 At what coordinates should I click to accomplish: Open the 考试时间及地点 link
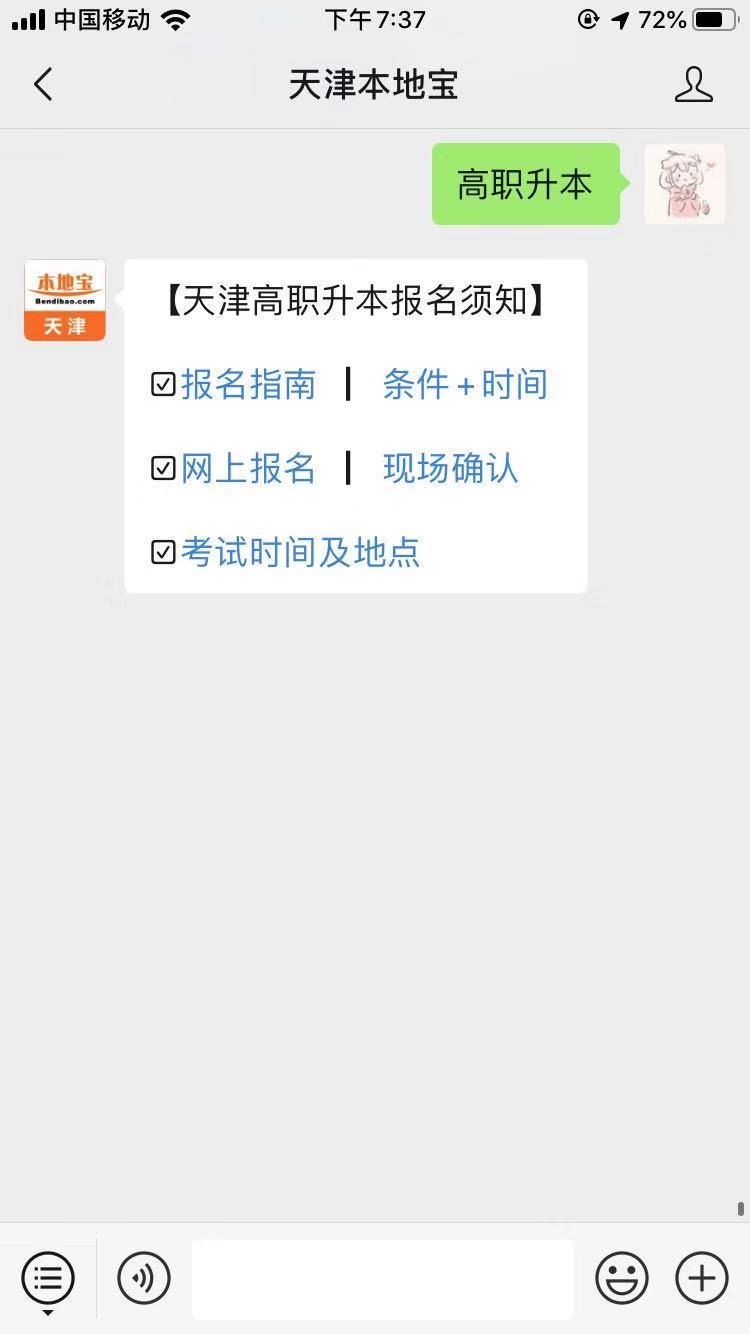(300, 552)
